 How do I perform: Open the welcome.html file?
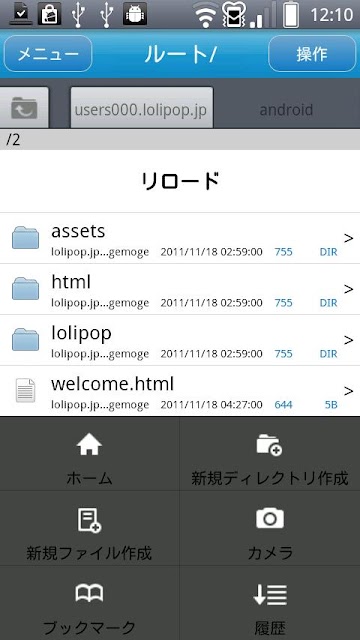180,391
